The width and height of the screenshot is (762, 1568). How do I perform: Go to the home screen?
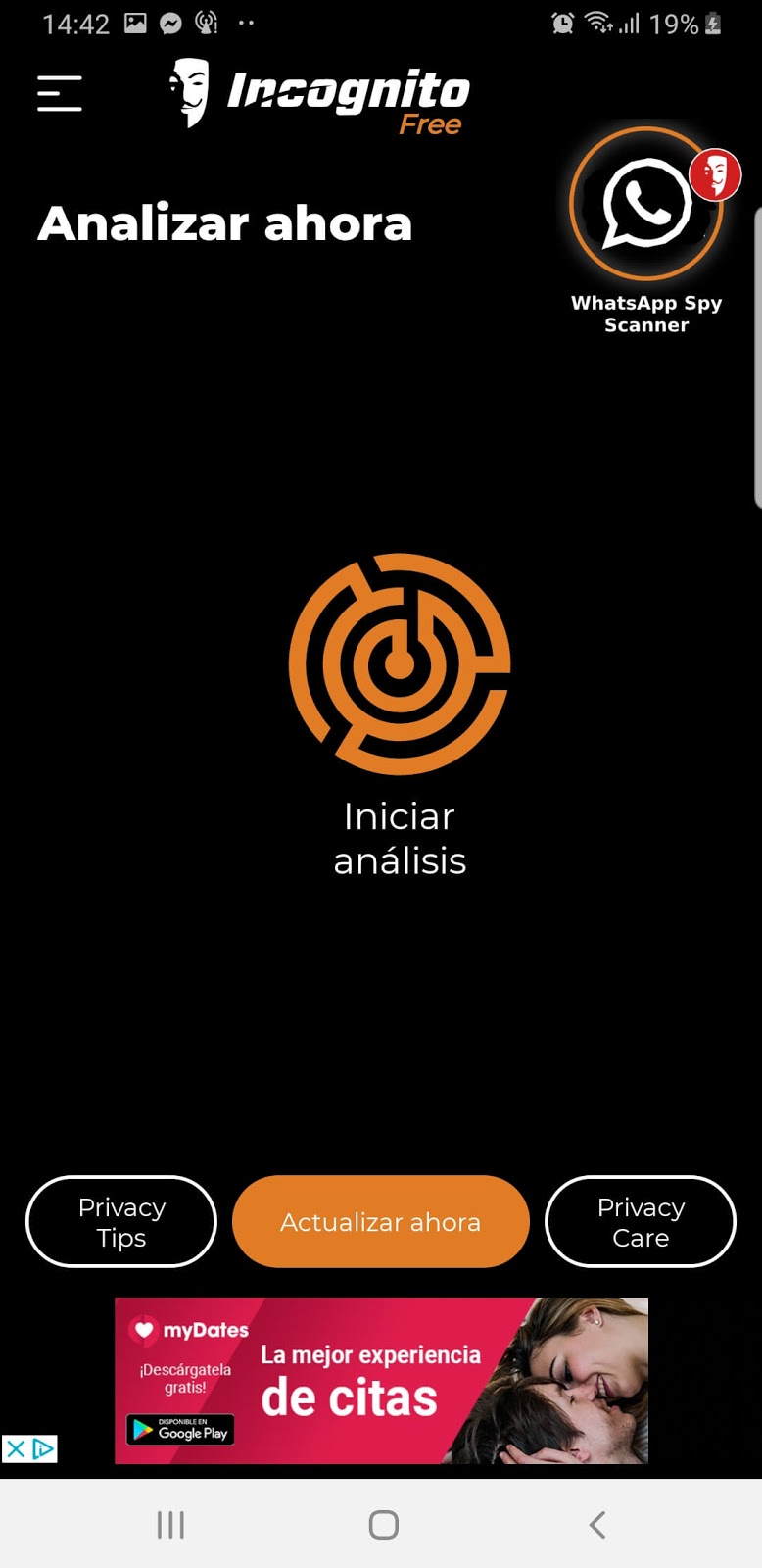(x=383, y=1525)
